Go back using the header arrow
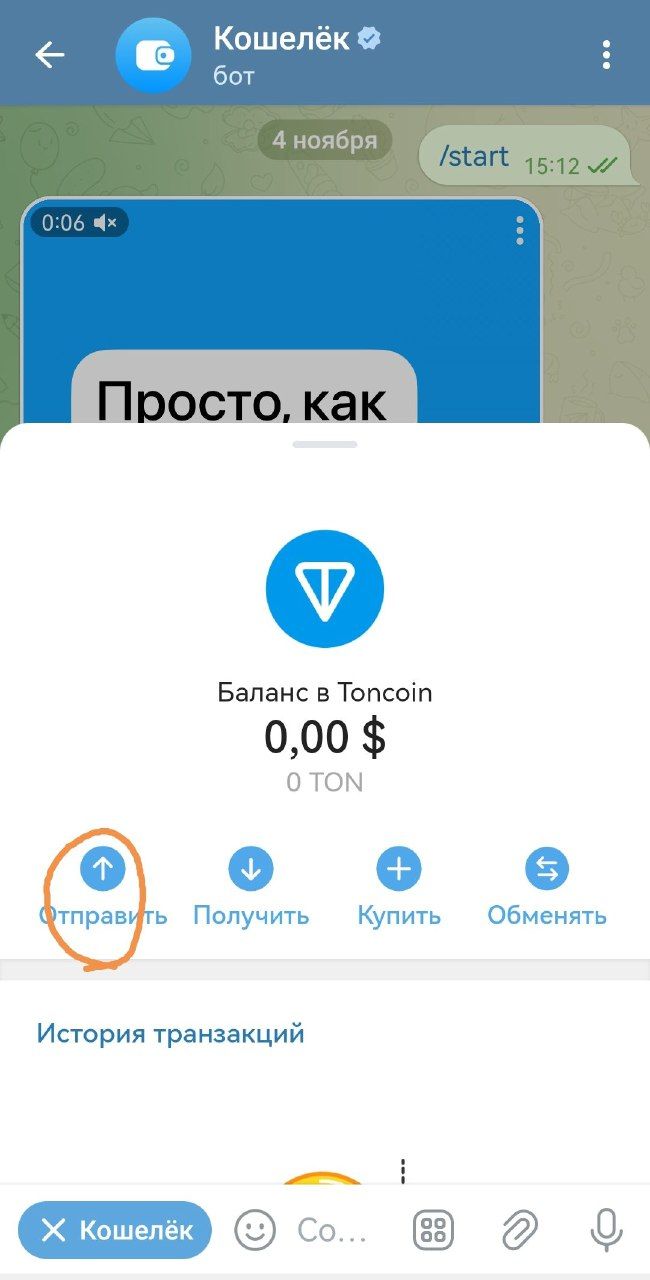 [49, 55]
